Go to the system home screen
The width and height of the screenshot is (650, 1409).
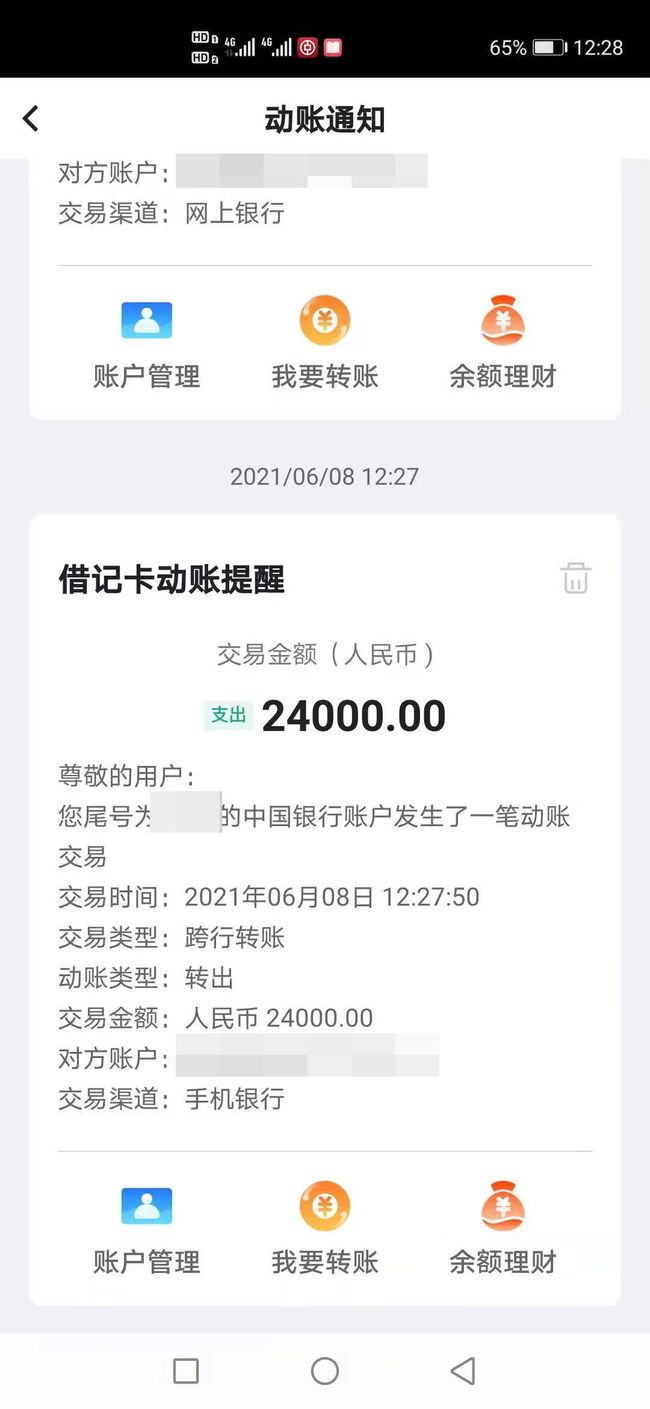point(325,1371)
